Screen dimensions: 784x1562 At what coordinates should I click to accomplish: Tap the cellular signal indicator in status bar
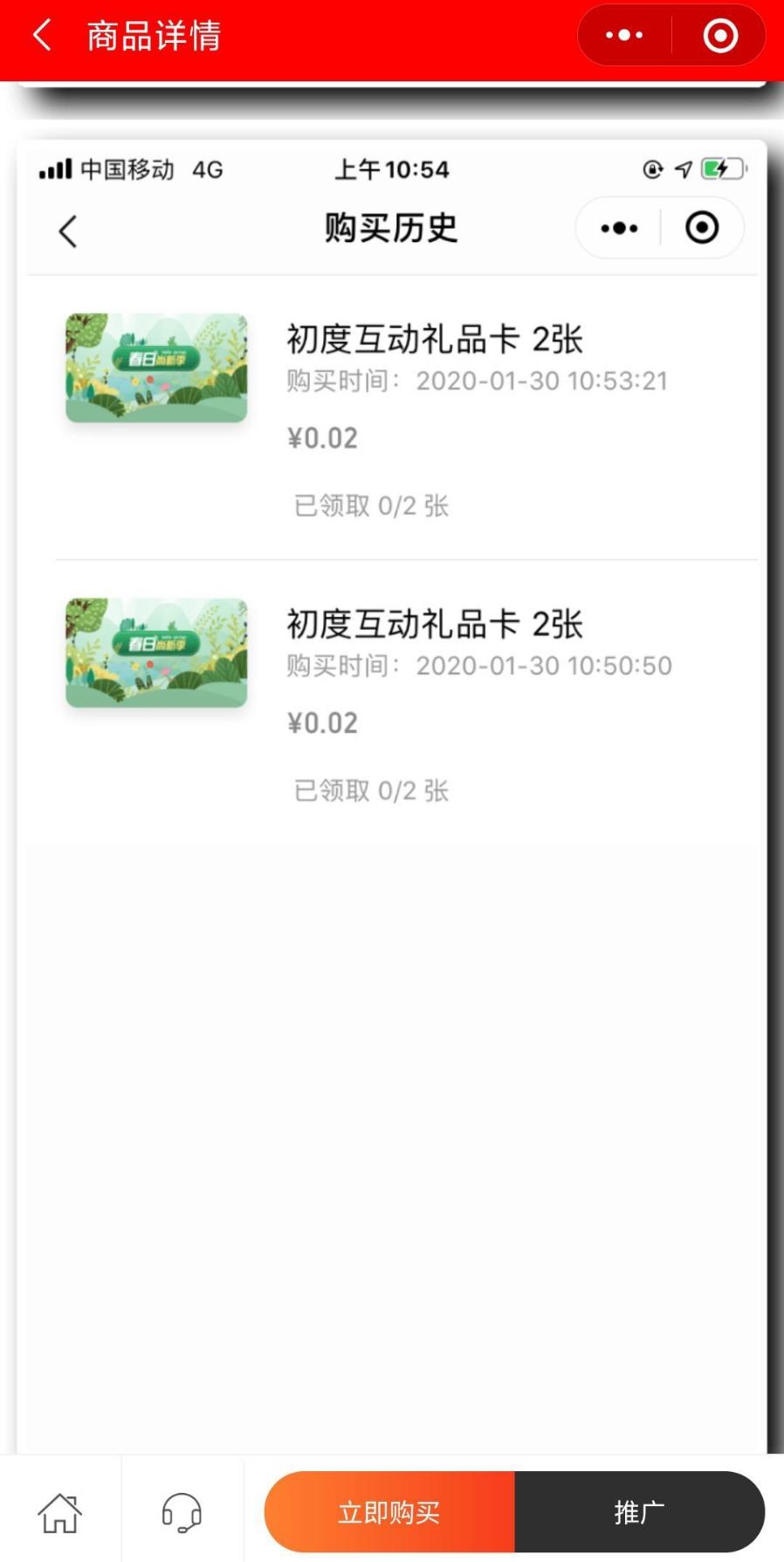tap(55, 169)
